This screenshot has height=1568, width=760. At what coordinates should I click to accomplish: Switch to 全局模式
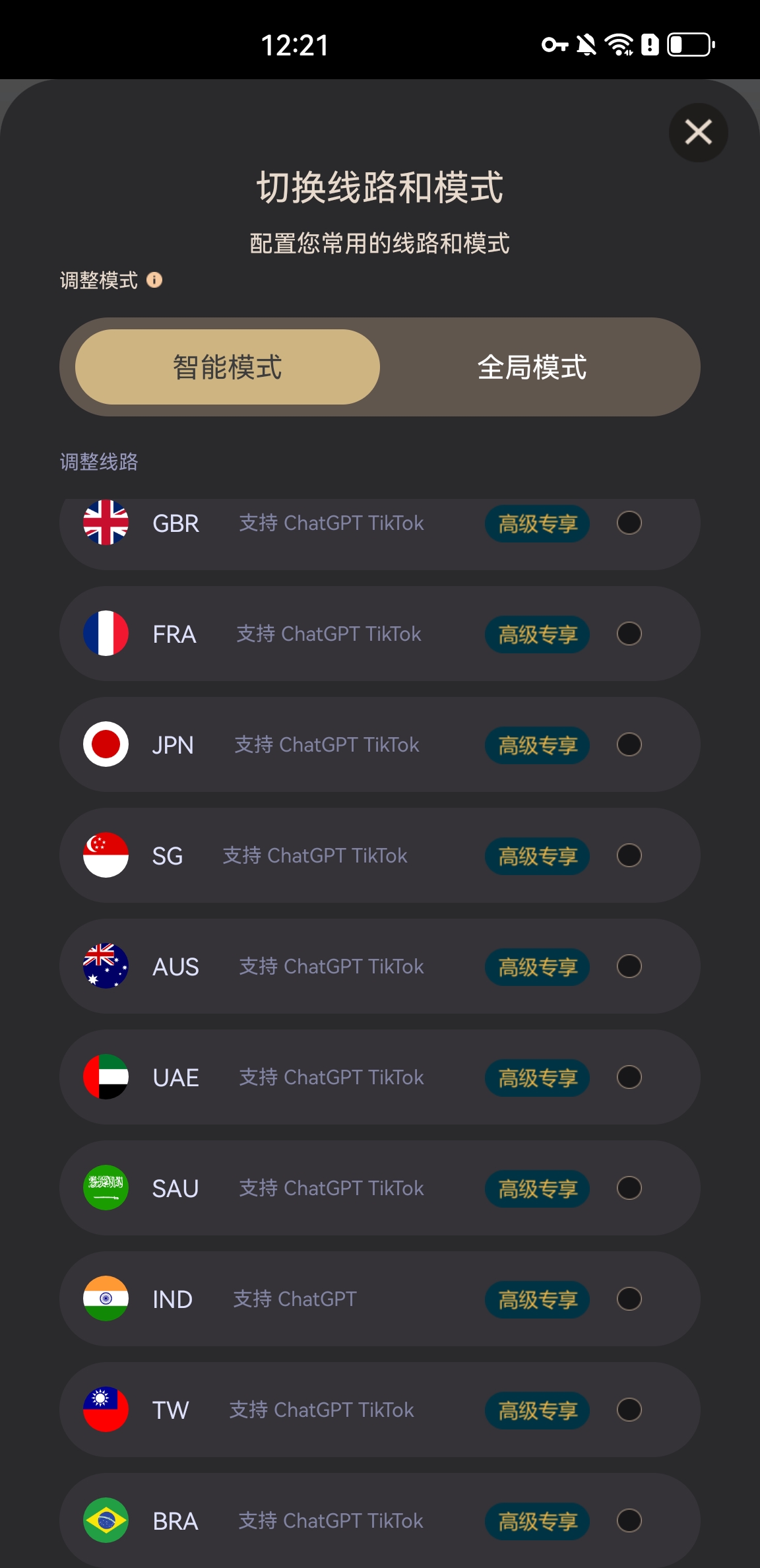532,367
